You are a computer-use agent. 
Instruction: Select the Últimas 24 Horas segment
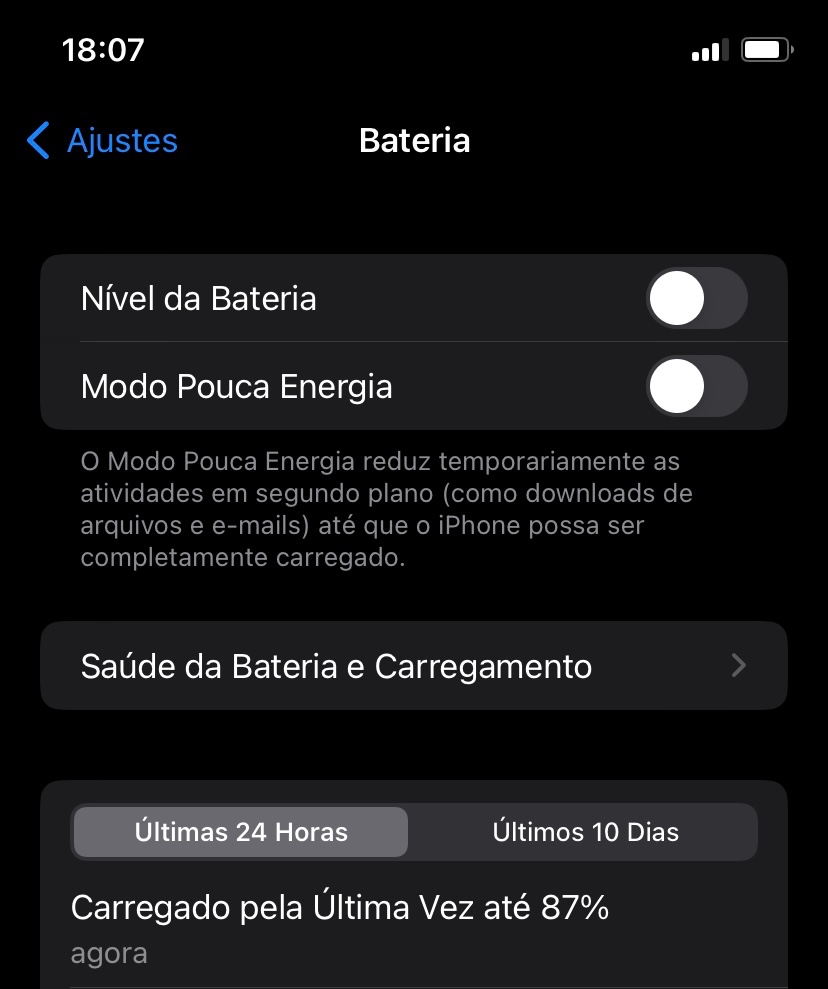(x=241, y=832)
